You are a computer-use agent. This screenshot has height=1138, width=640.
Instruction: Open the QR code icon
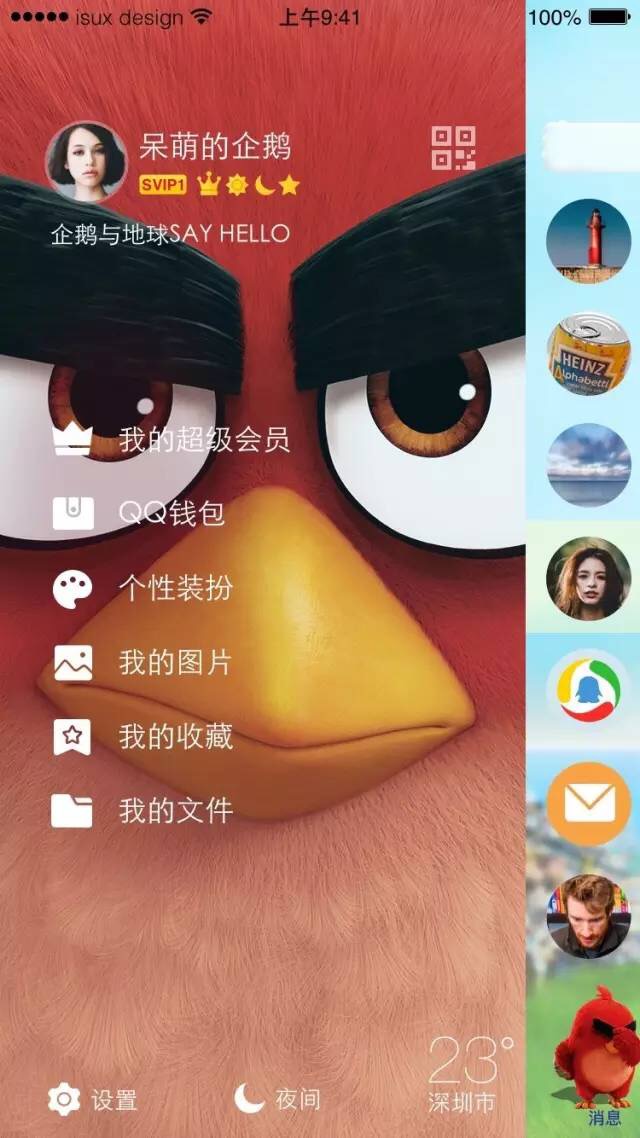pyautogui.click(x=453, y=149)
